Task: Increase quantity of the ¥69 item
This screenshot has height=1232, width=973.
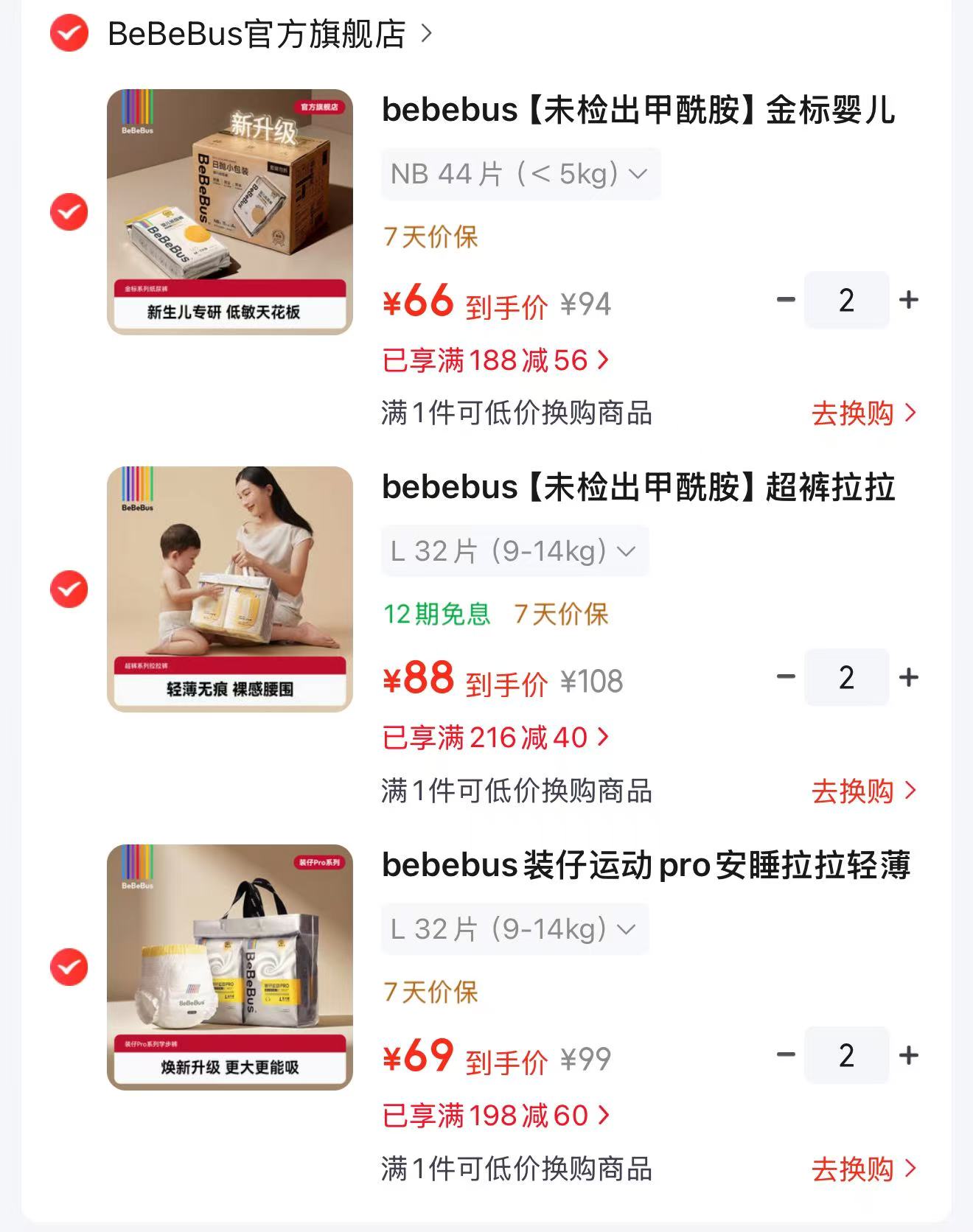Action: pyautogui.click(x=909, y=1055)
